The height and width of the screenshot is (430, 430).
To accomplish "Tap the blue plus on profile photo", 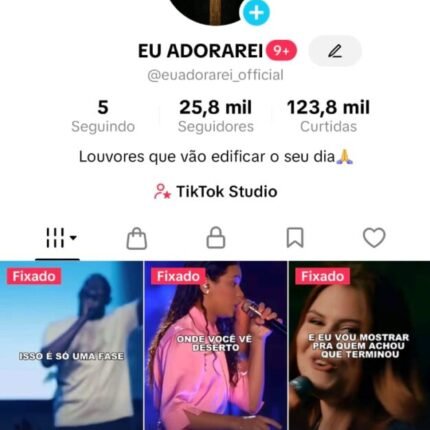I will [256, 13].
